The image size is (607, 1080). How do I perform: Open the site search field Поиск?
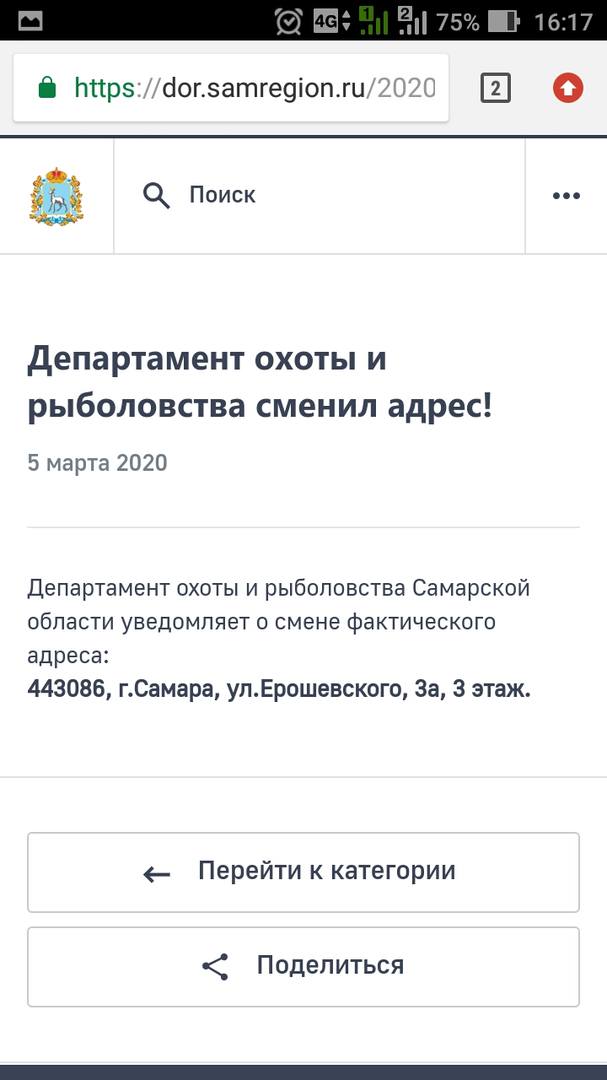[319, 196]
